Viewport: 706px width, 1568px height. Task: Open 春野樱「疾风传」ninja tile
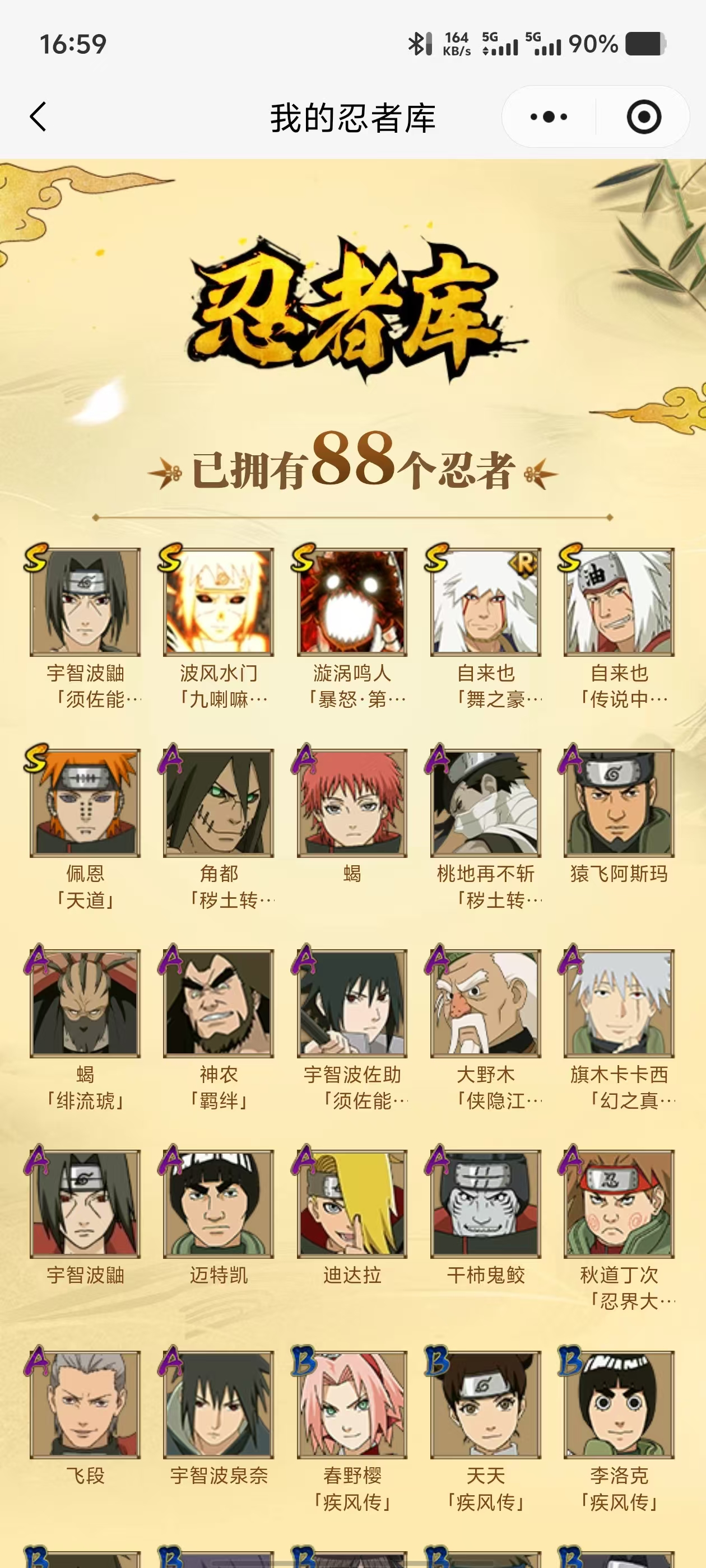[351, 1405]
